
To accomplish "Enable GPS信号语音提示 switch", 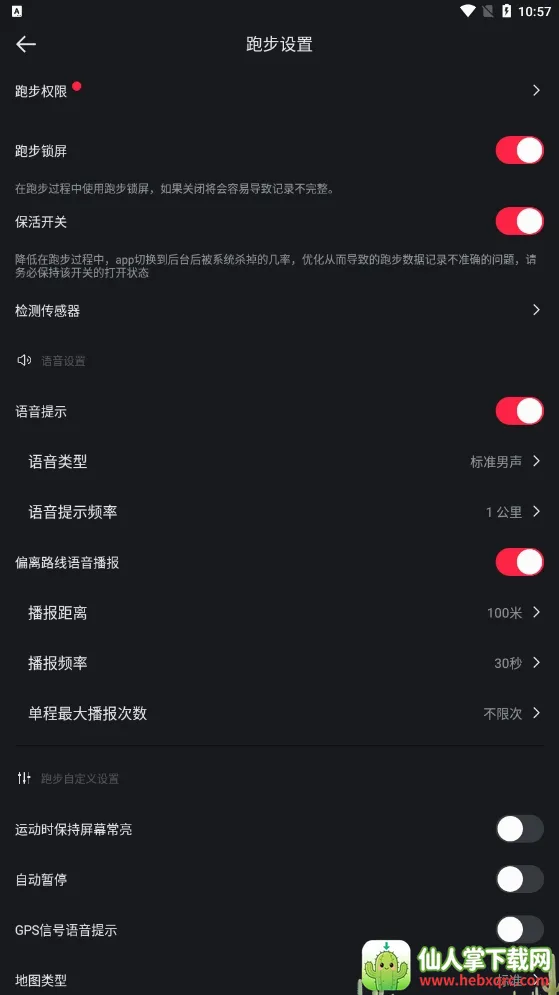I will 519,930.
